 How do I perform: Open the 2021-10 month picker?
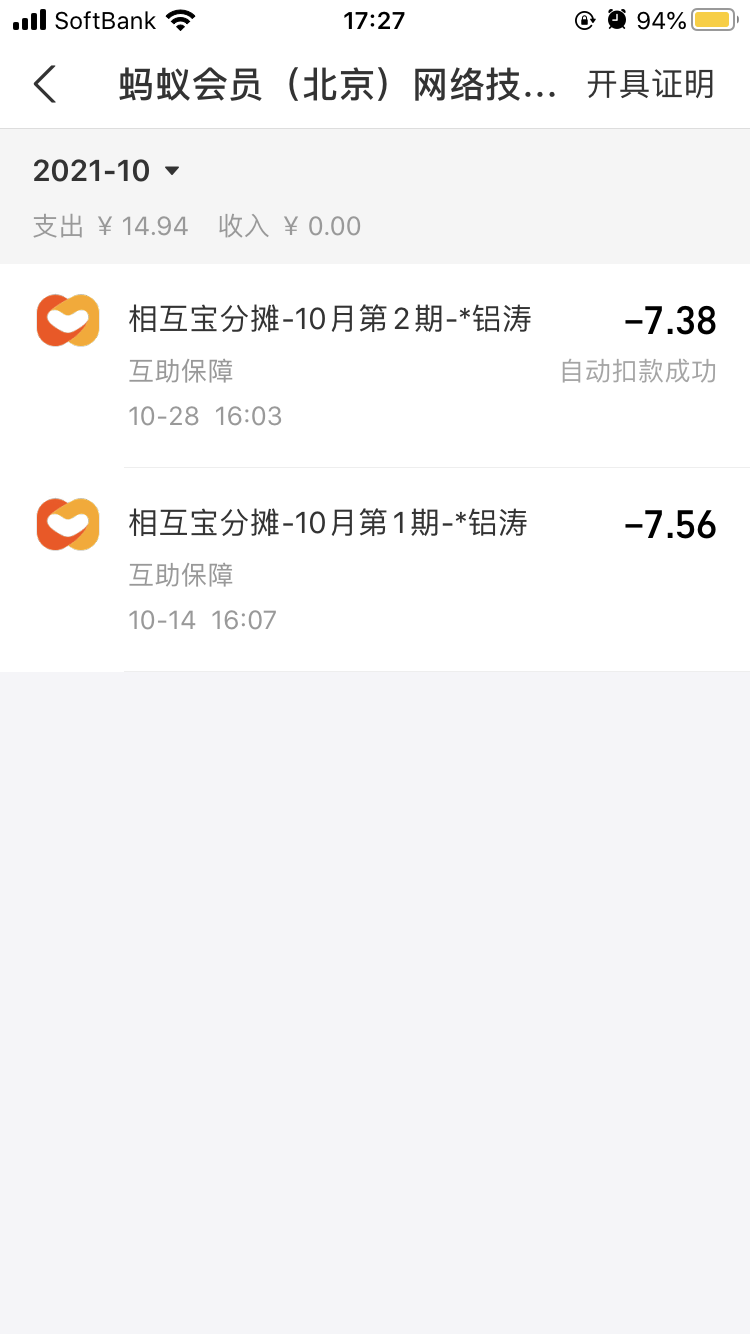click(x=106, y=171)
